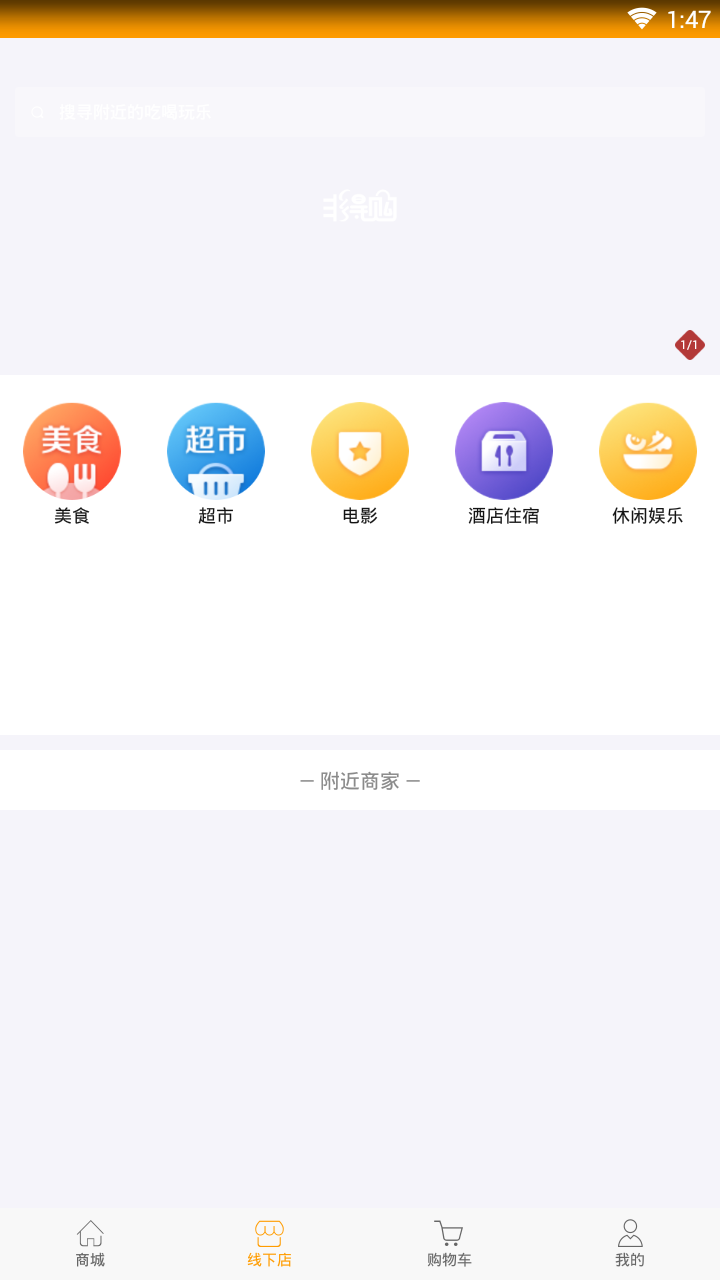The width and height of the screenshot is (720, 1280).
Task: Tap the 1/1 banner page indicator
Action: click(688, 344)
